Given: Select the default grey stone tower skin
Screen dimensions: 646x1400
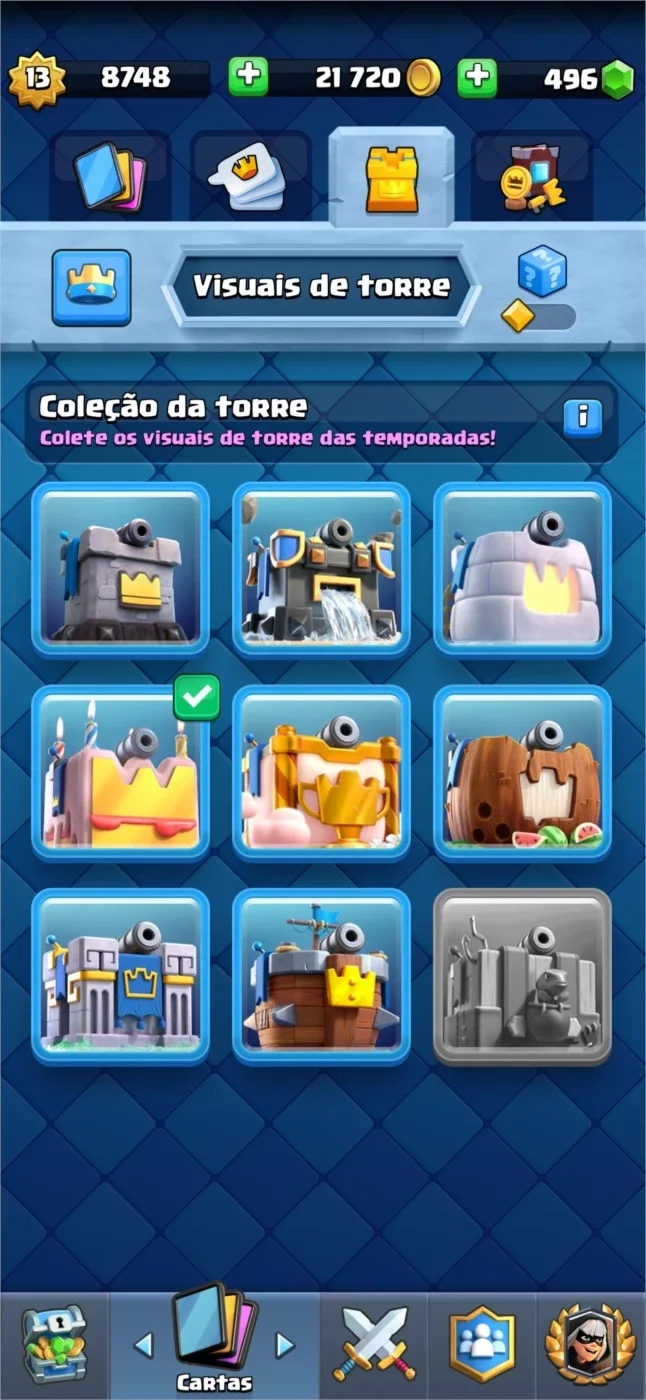Looking at the screenshot, I should pyautogui.click(x=121, y=570).
